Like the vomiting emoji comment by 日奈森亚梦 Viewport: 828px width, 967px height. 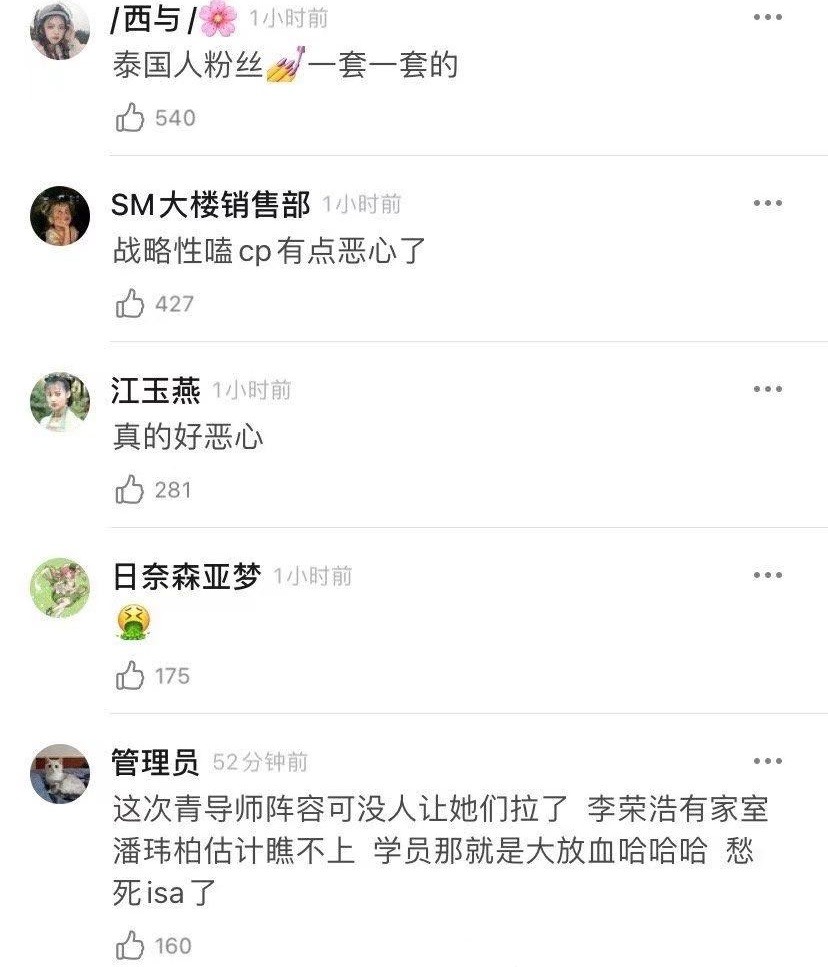[x=130, y=675]
